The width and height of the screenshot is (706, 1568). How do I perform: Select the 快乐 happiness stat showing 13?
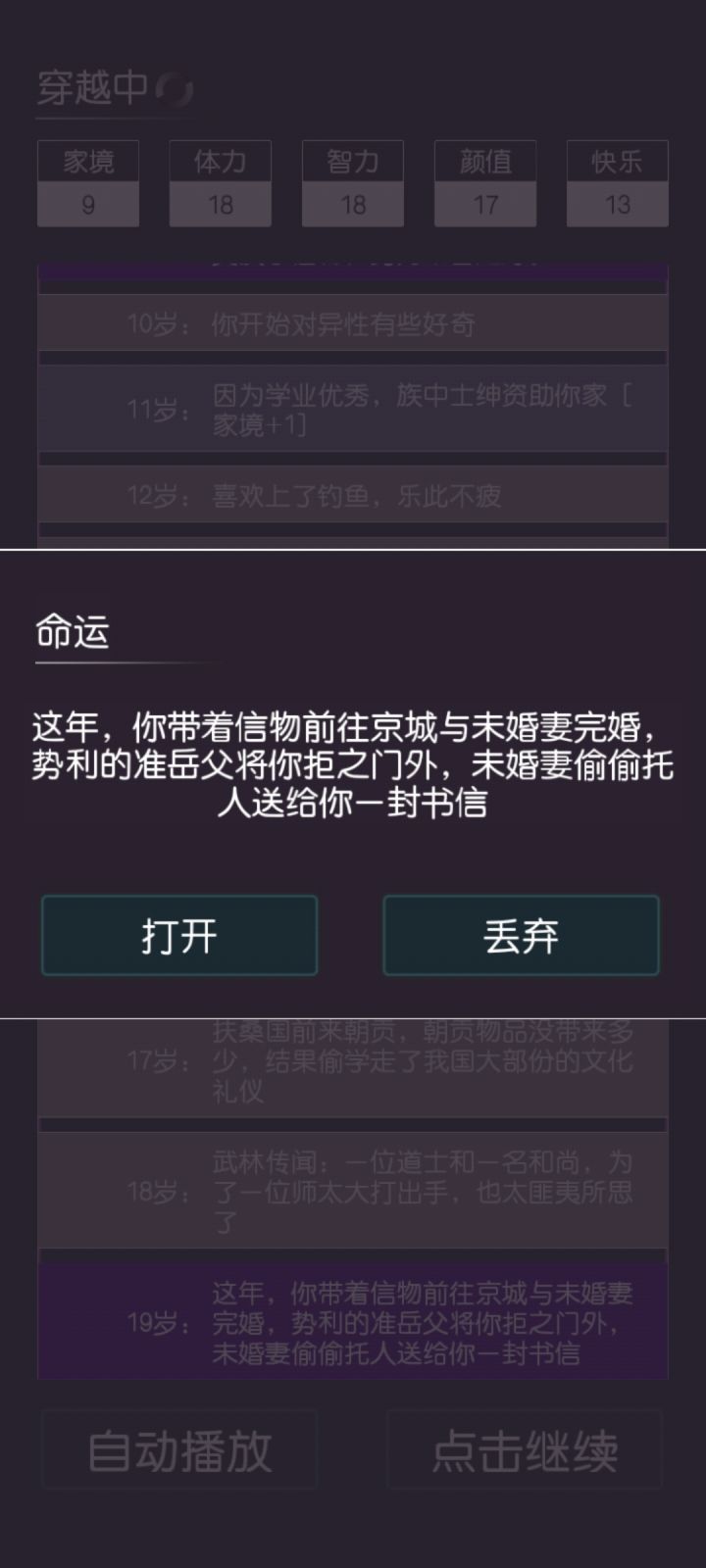coord(617,183)
